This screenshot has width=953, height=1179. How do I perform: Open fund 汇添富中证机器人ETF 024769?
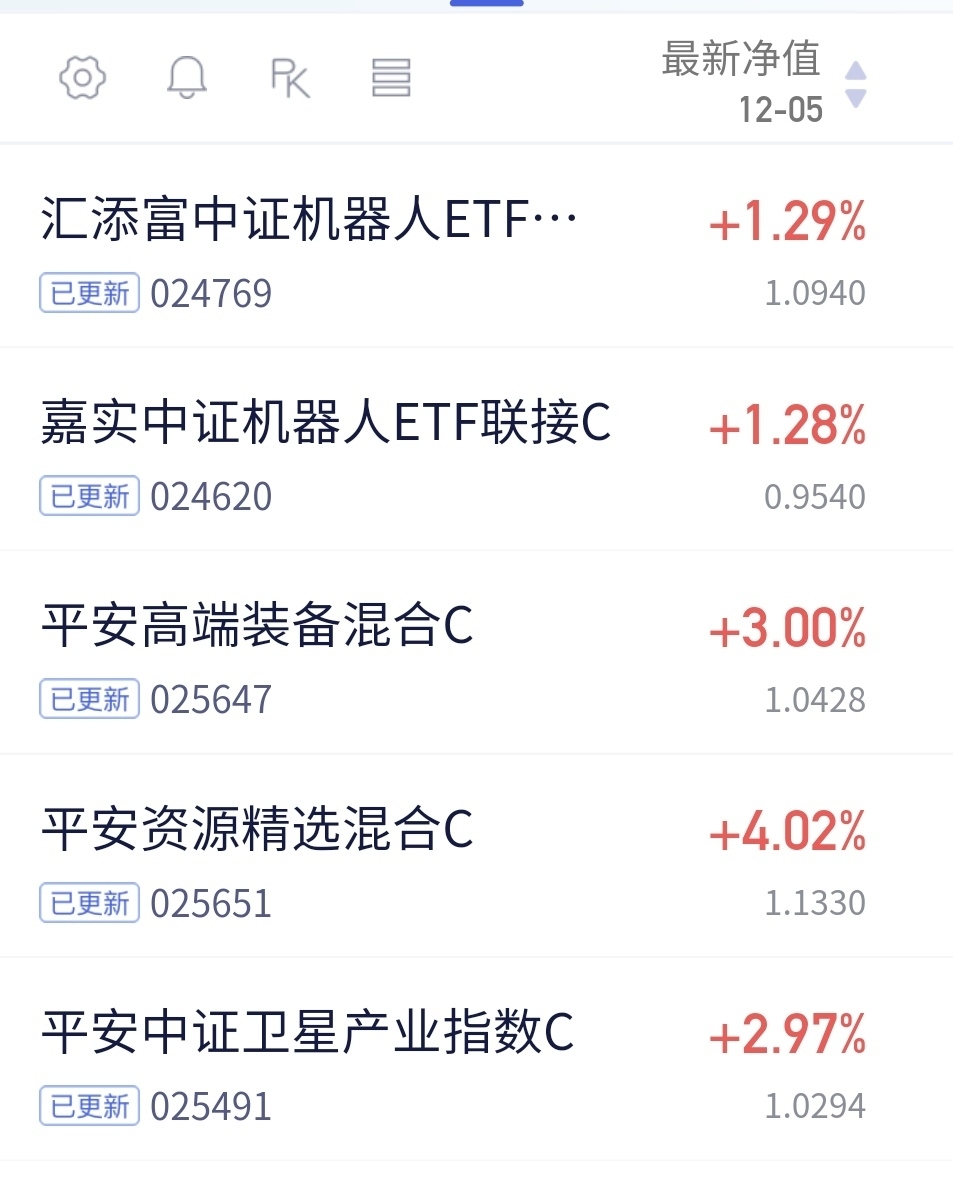310,247
